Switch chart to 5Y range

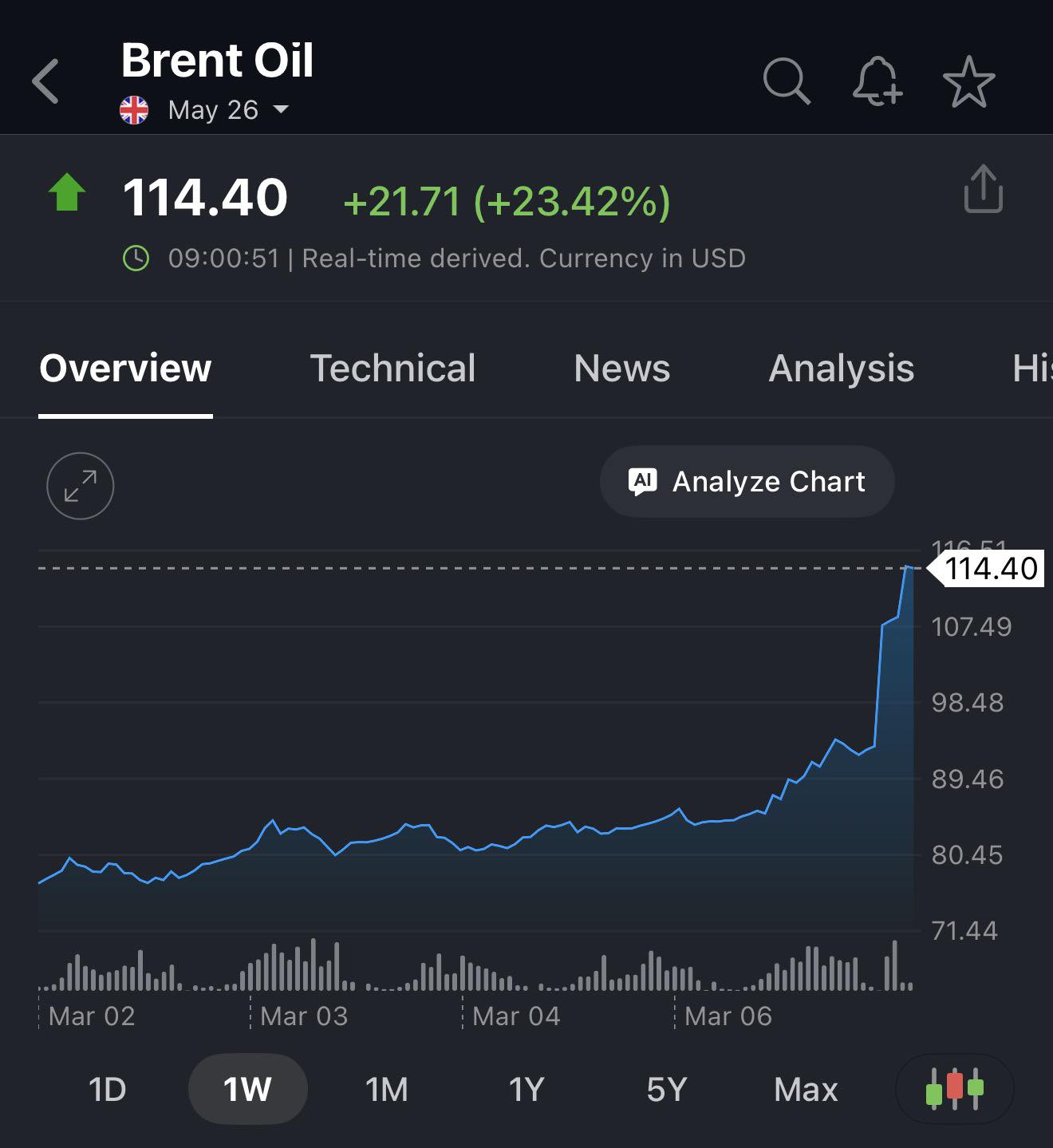666,1089
